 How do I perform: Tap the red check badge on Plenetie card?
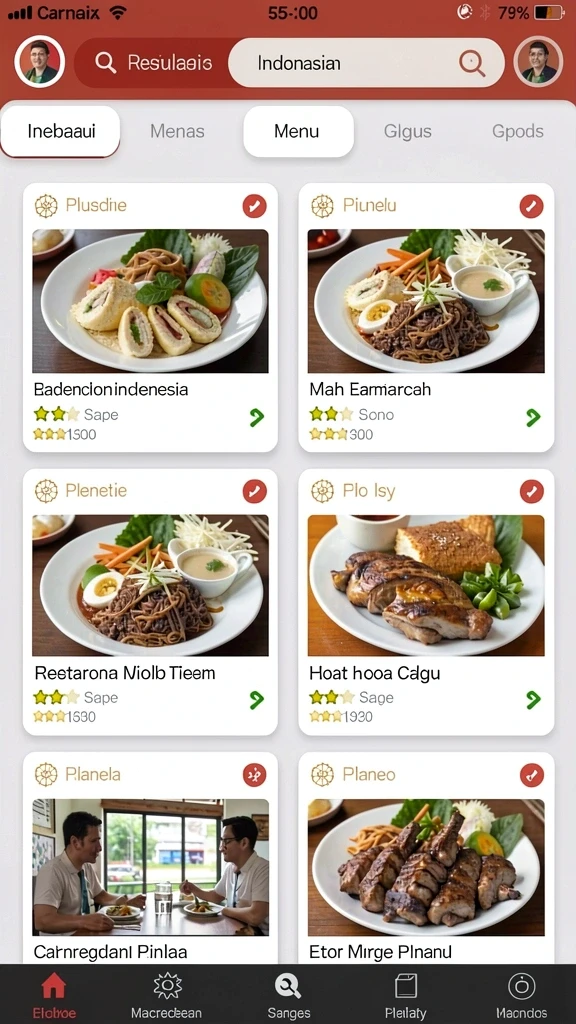pyautogui.click(x=255, y=491)
